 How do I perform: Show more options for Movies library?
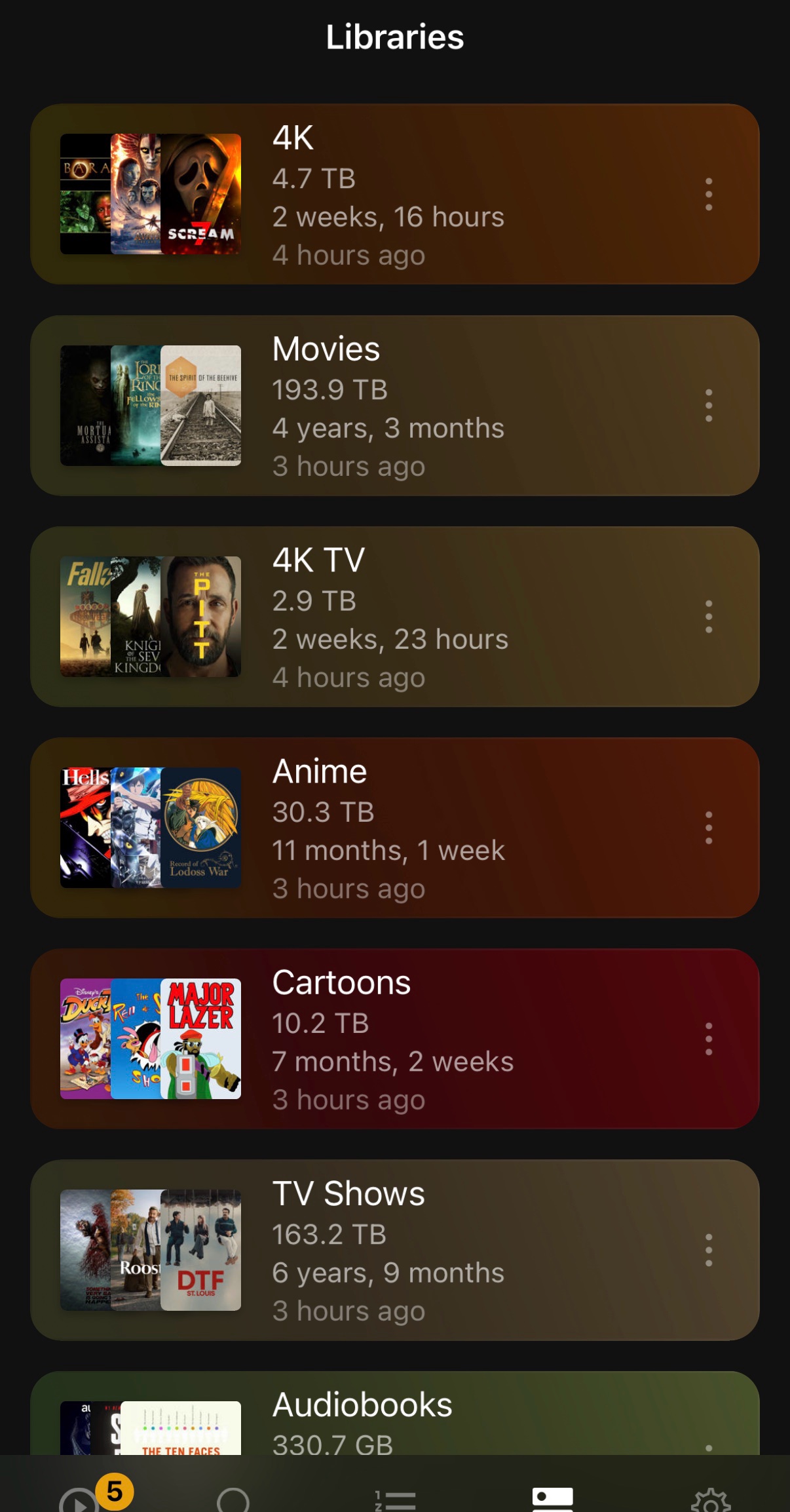[x=708, y=406]
